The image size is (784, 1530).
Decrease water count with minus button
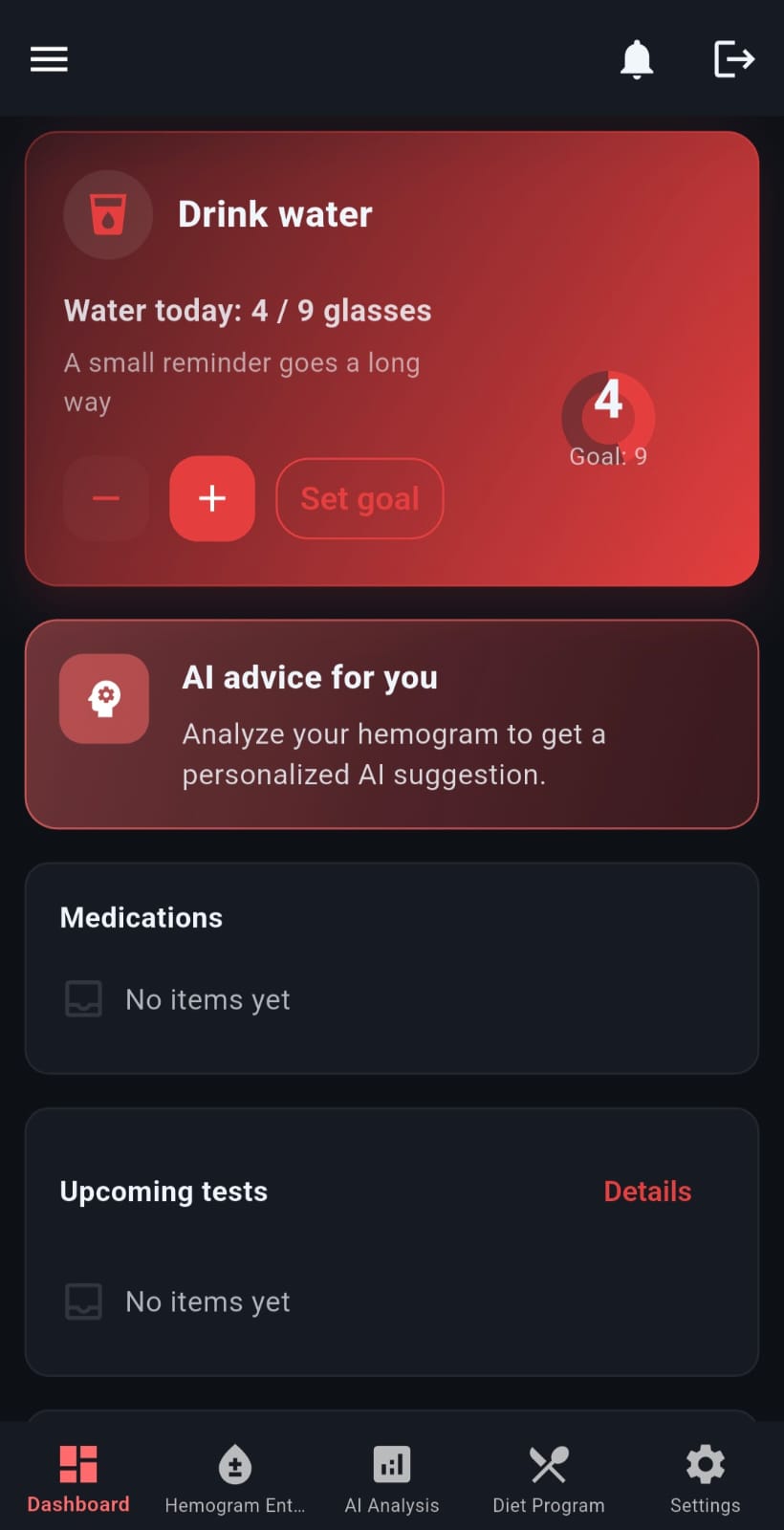point(105,498)
